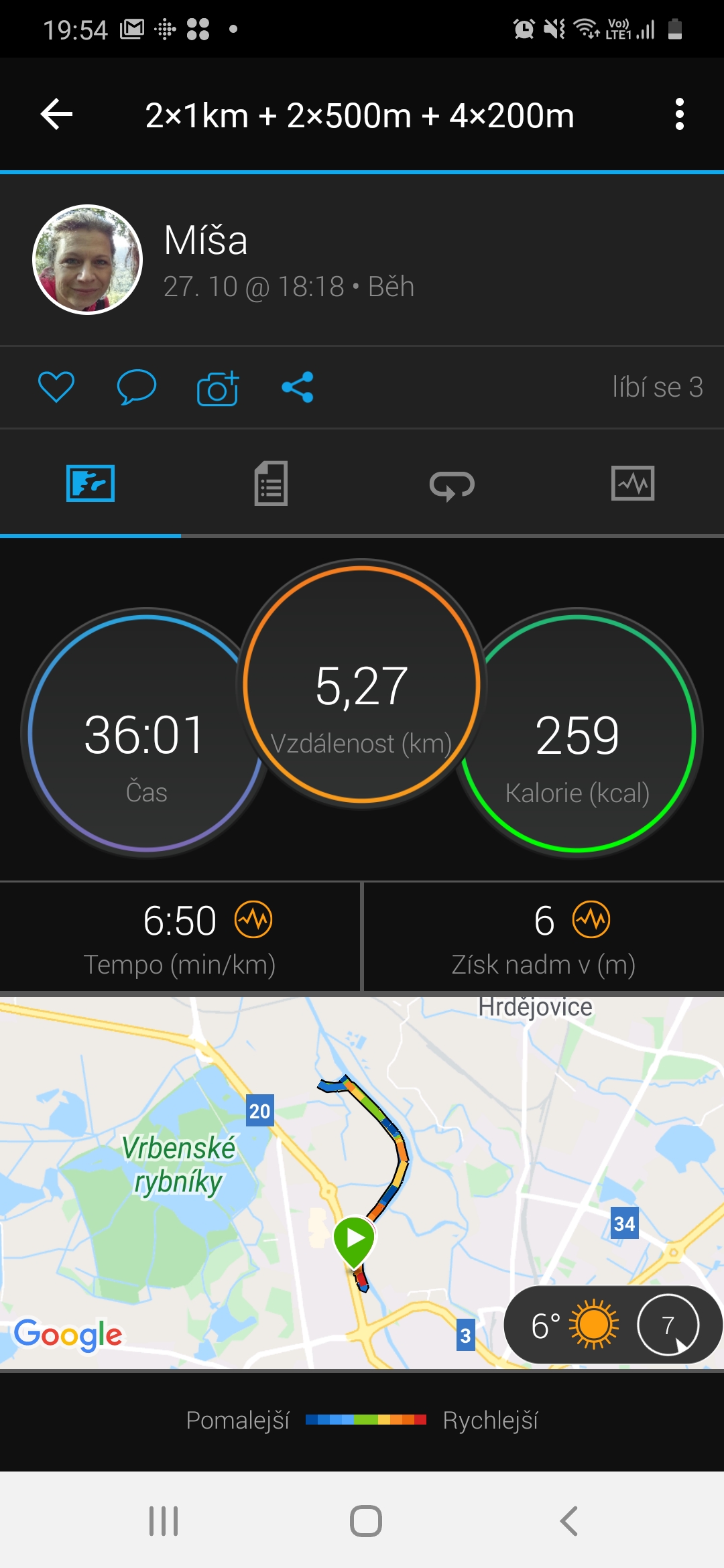Like this running activity
Screen dimensions: 724x1568
click(x=56, y=387)
